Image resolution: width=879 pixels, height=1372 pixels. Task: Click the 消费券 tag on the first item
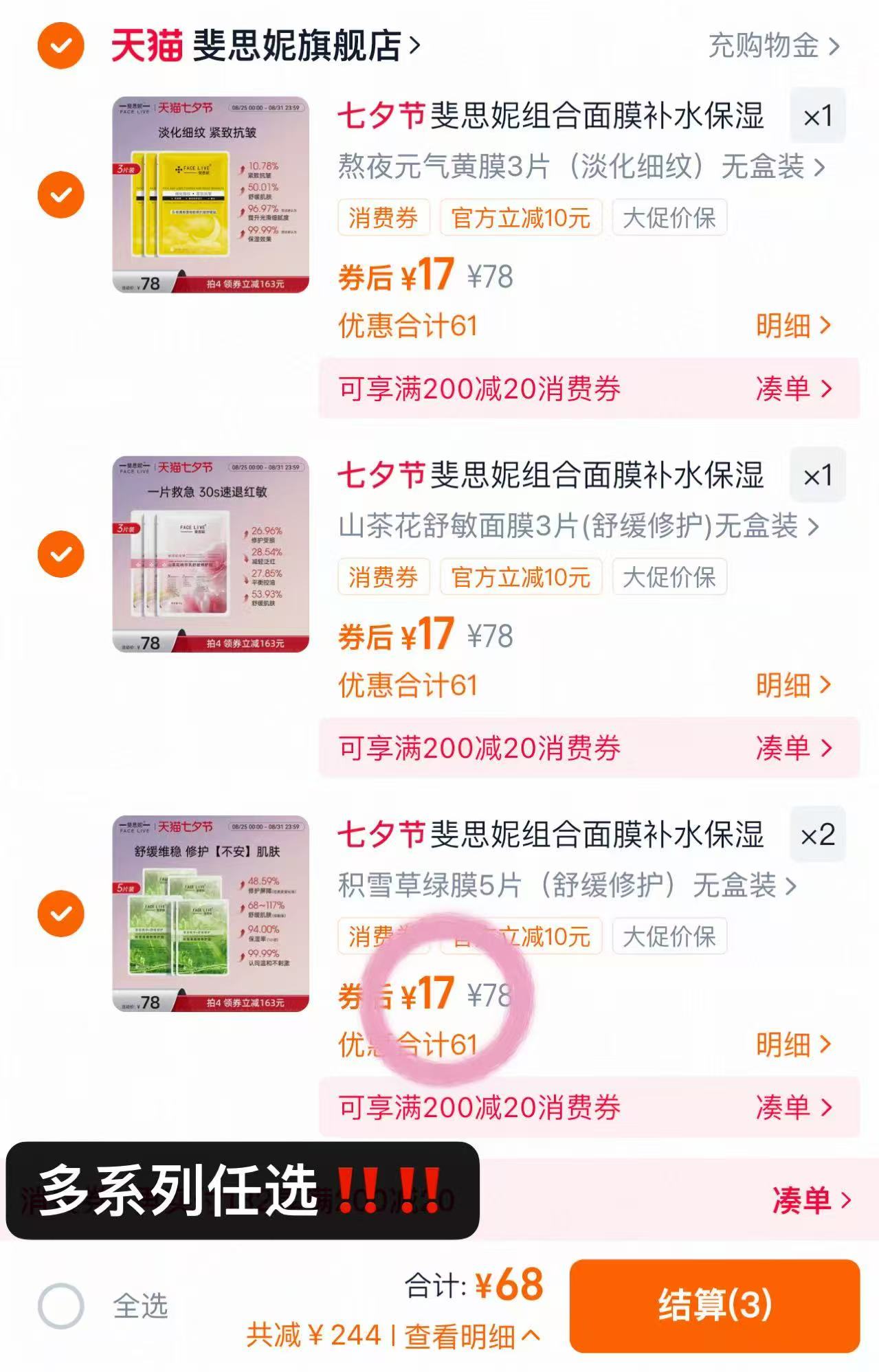coord(382,217)
